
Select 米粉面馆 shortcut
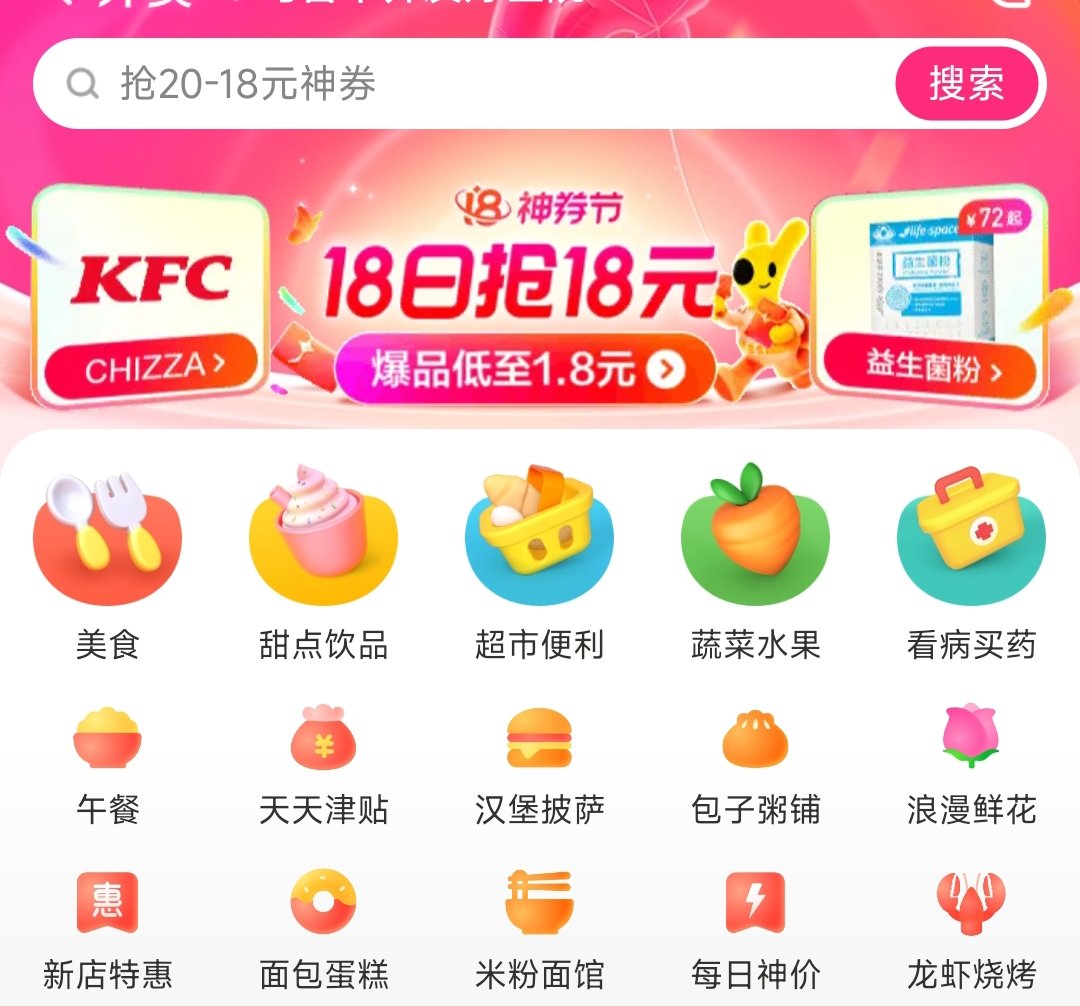pyautogui.click(x=539, y=930)
